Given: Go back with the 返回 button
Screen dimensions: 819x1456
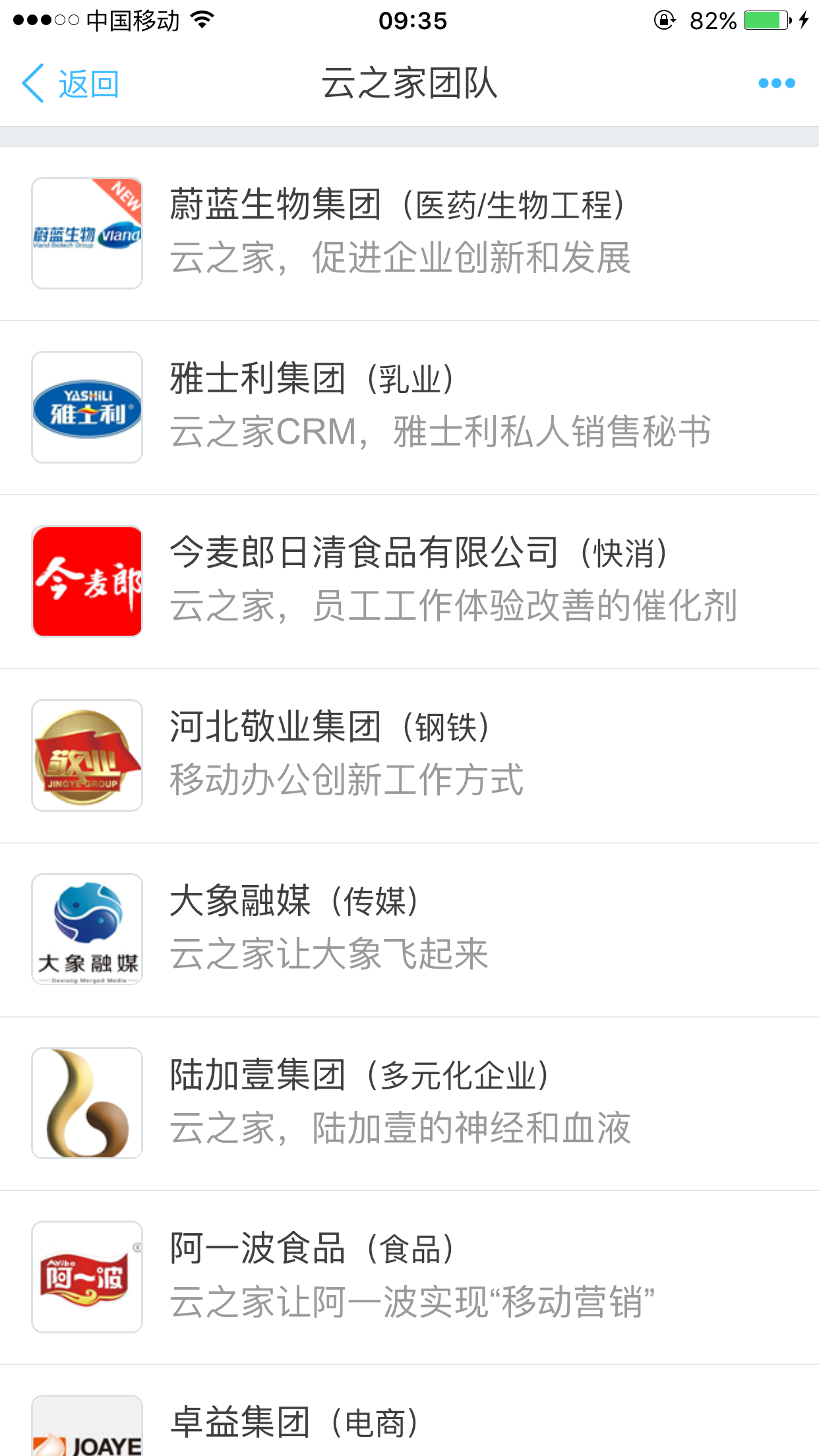Looking at the screenshot, I should click(x=71, y=84).
